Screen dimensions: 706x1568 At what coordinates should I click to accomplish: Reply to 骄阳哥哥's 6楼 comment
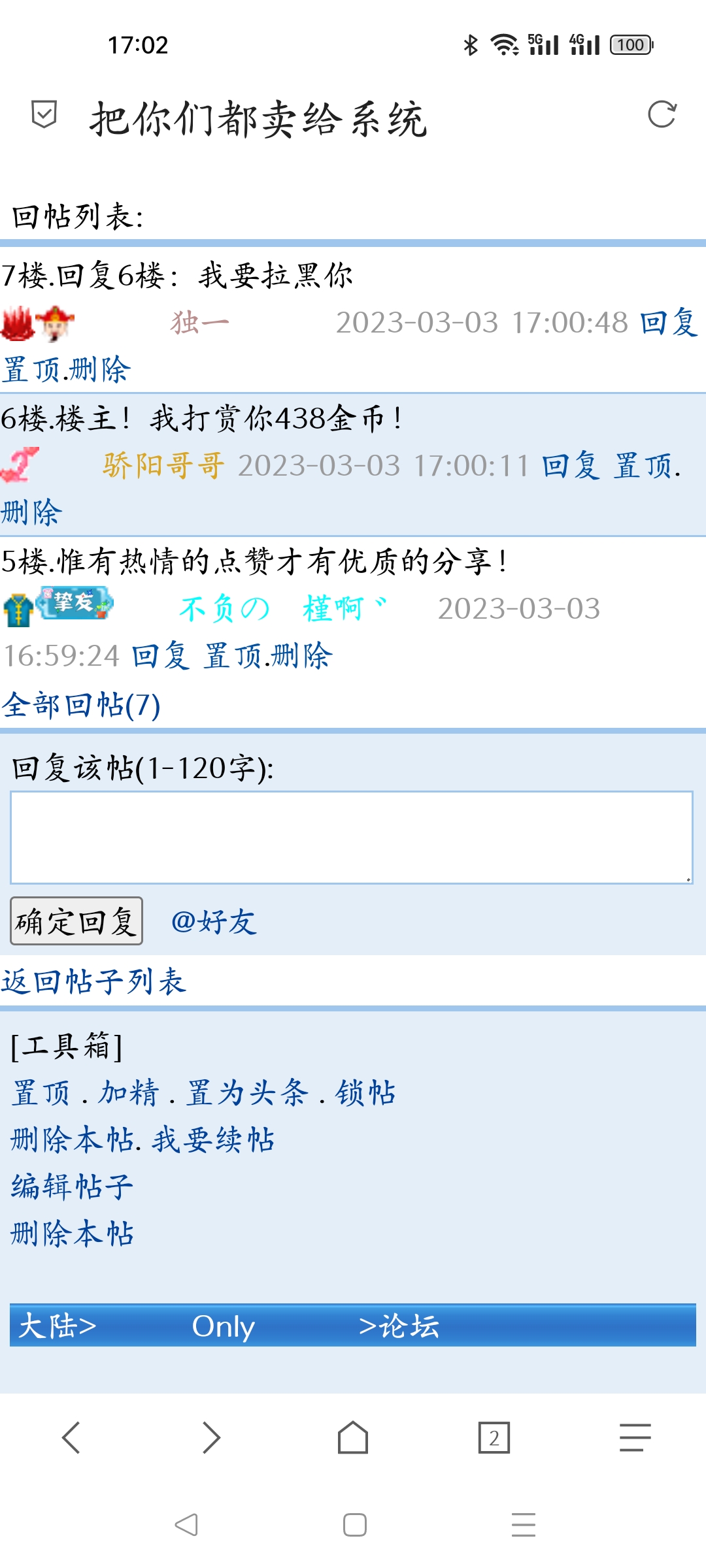tap(570, 466)
